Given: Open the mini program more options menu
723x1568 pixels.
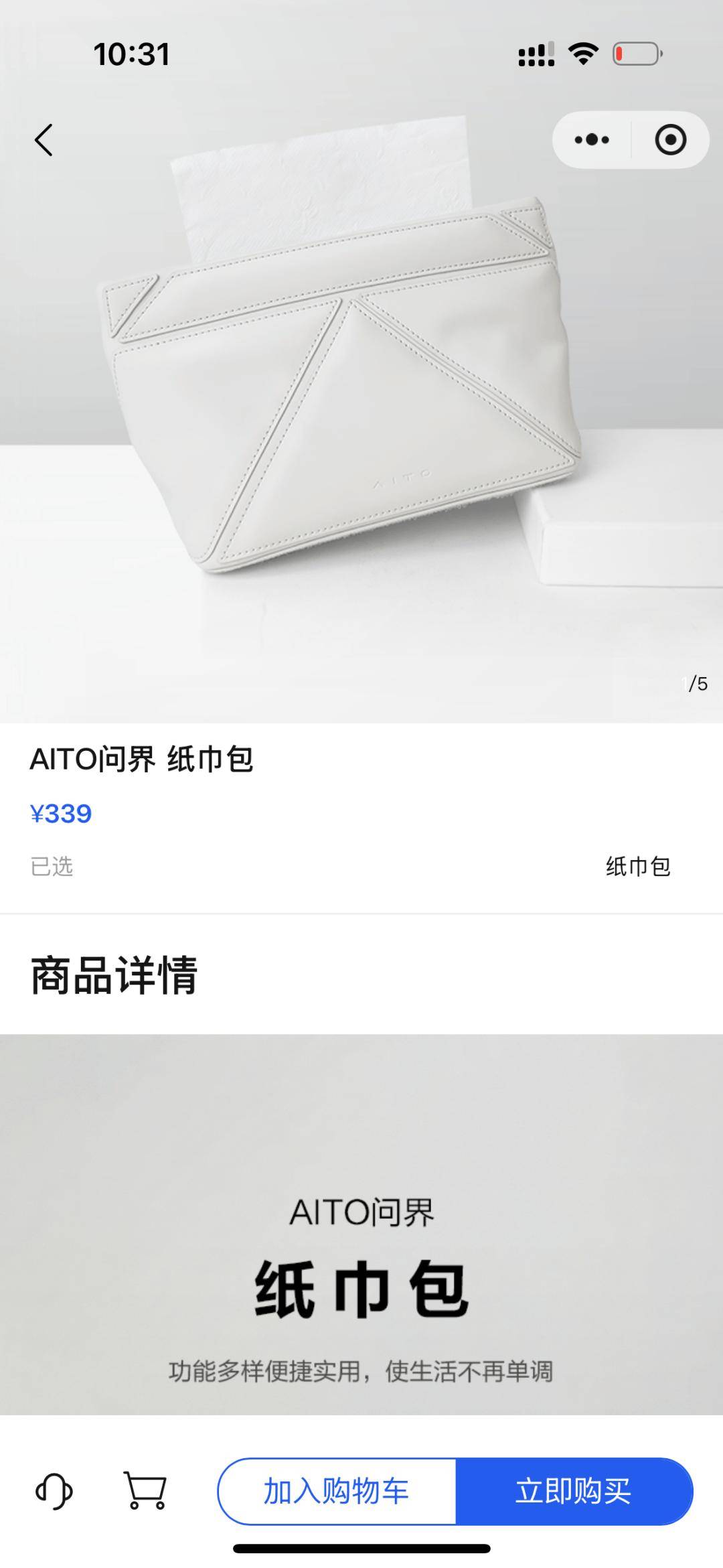Looking at the screenshot, I should (592, 140).
